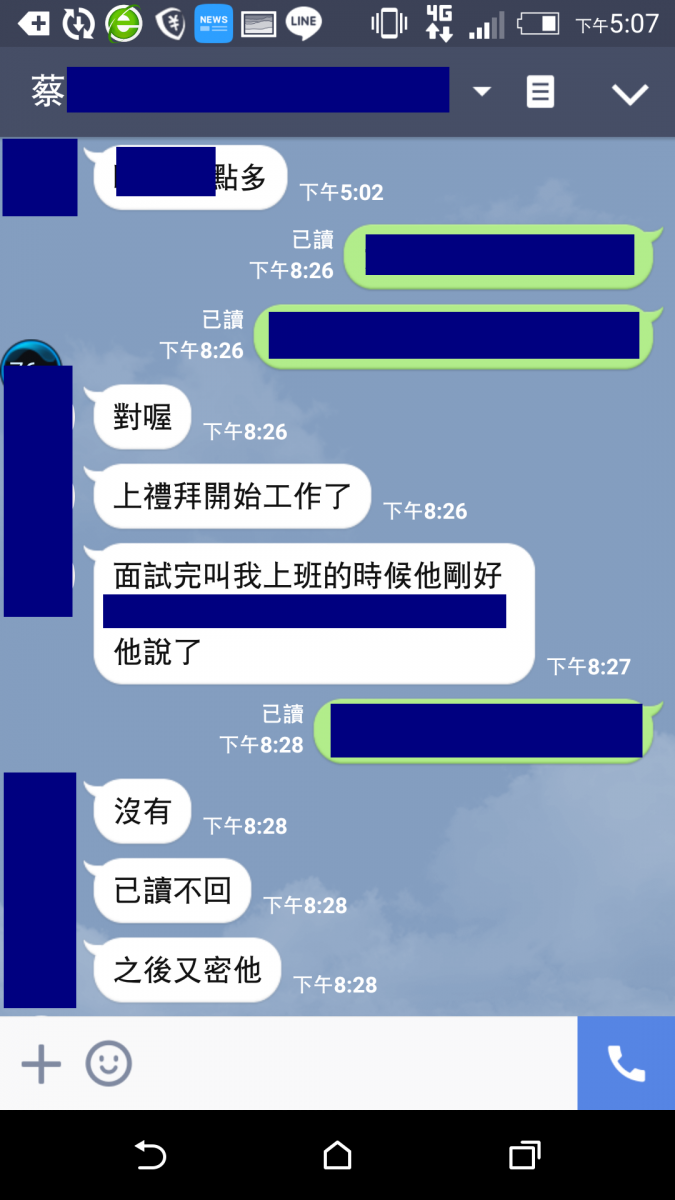
Task: Tap the message input field
Action: pyautogui.click(x=350, y=1063)
